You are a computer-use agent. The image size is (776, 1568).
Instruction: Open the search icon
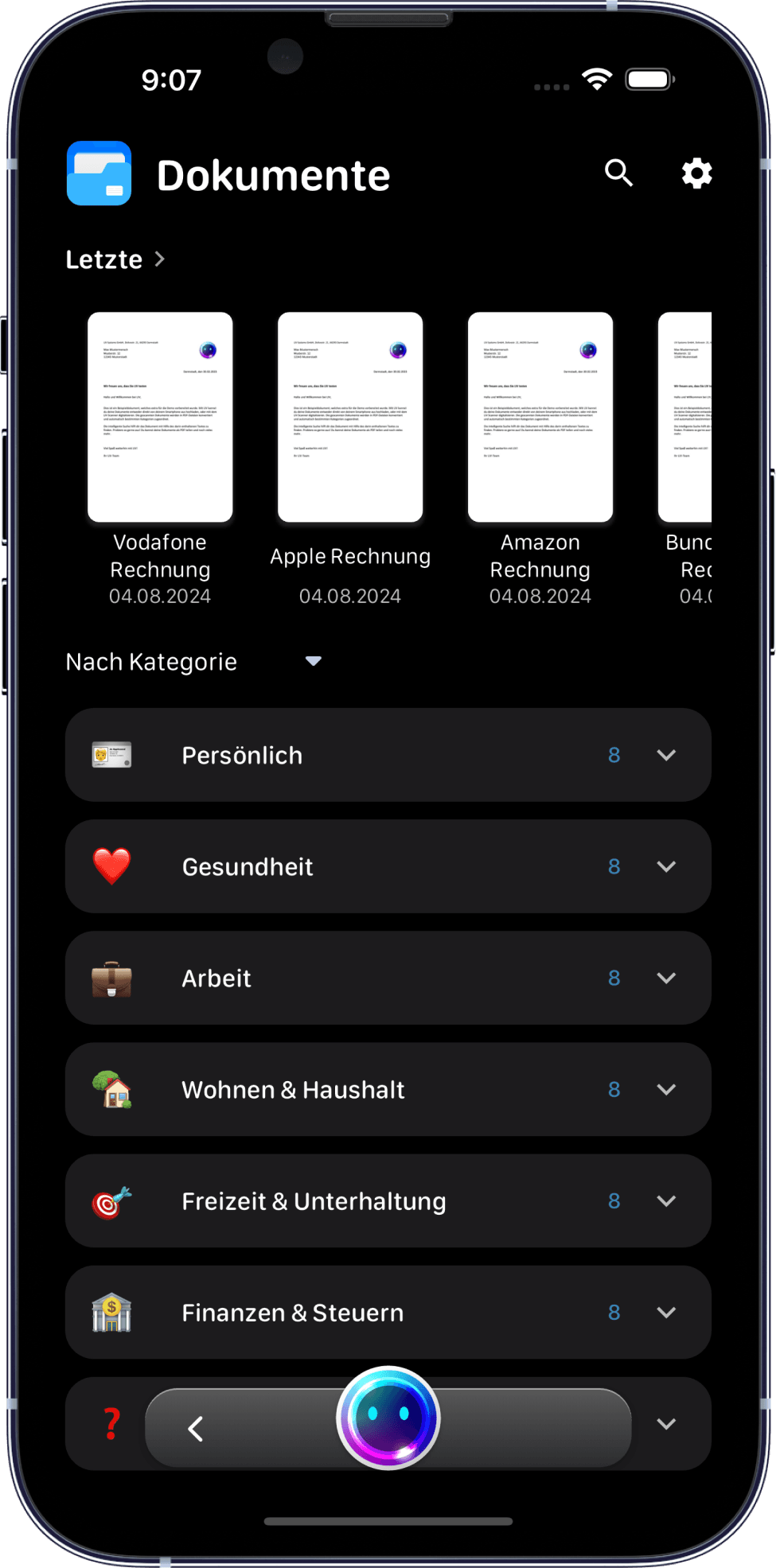tap(618, 173)
